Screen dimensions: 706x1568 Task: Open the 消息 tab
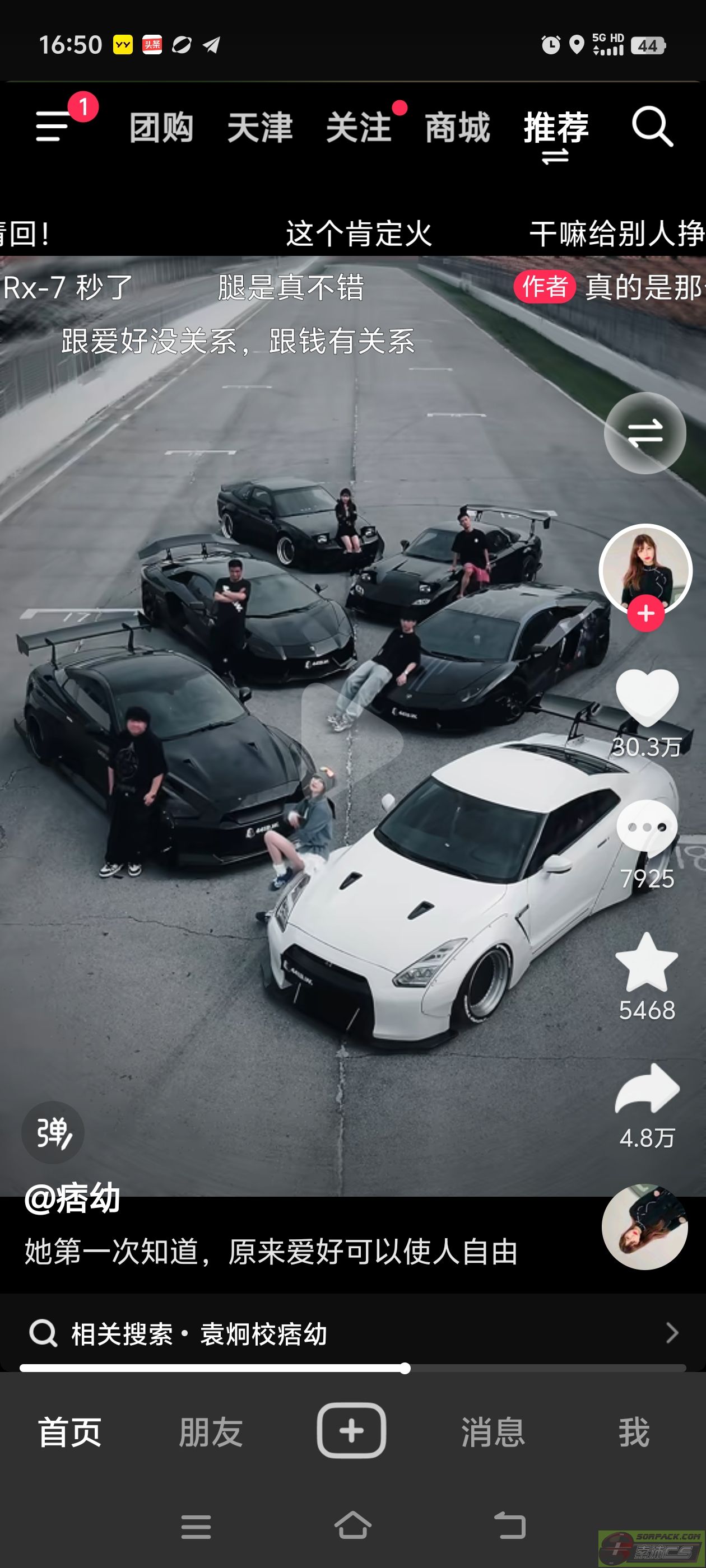[493, 1432]
